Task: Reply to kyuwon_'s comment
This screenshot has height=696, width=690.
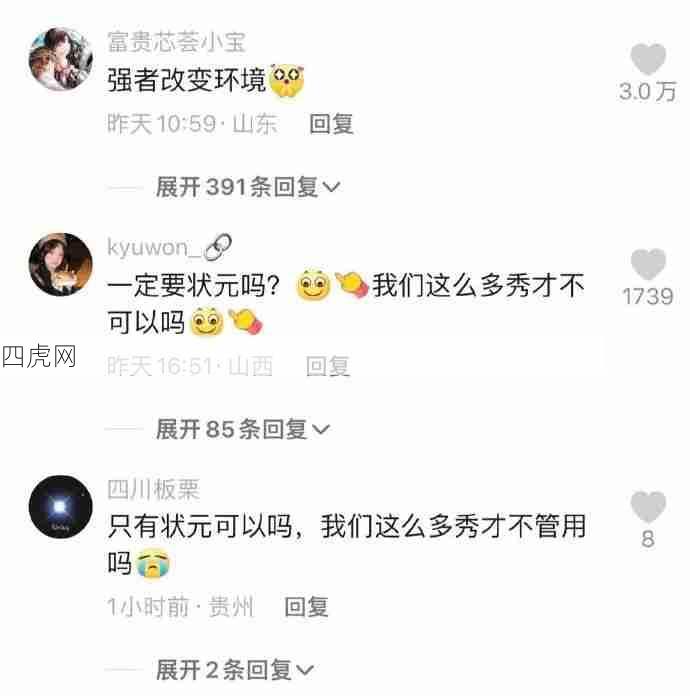Action: pos(328,366)
